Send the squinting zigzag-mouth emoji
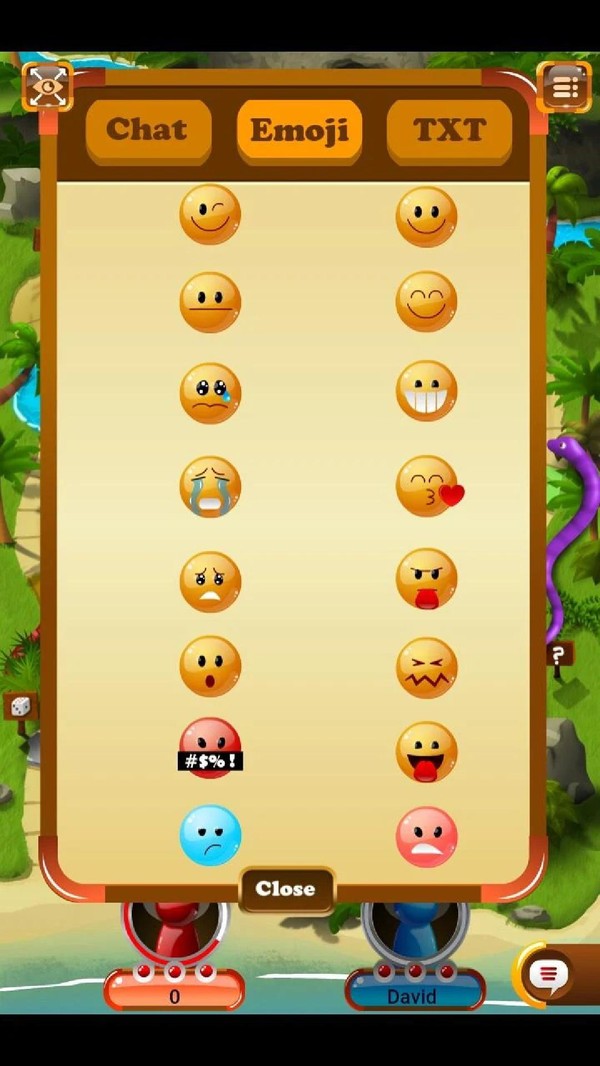 [x=427, y=666]
